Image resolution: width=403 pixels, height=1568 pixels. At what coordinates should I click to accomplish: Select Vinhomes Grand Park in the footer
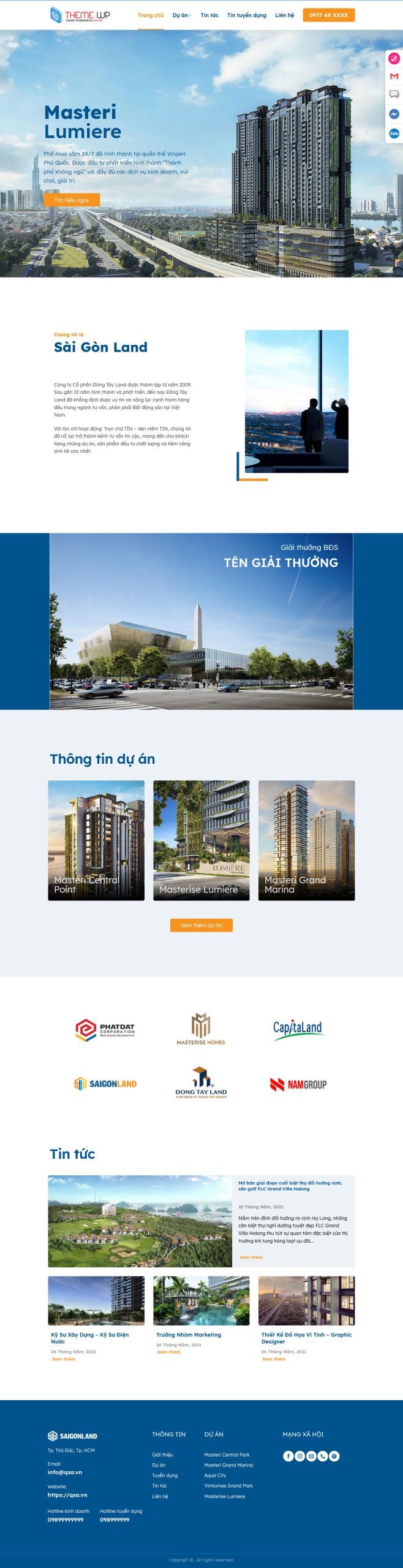(228, 1485)
